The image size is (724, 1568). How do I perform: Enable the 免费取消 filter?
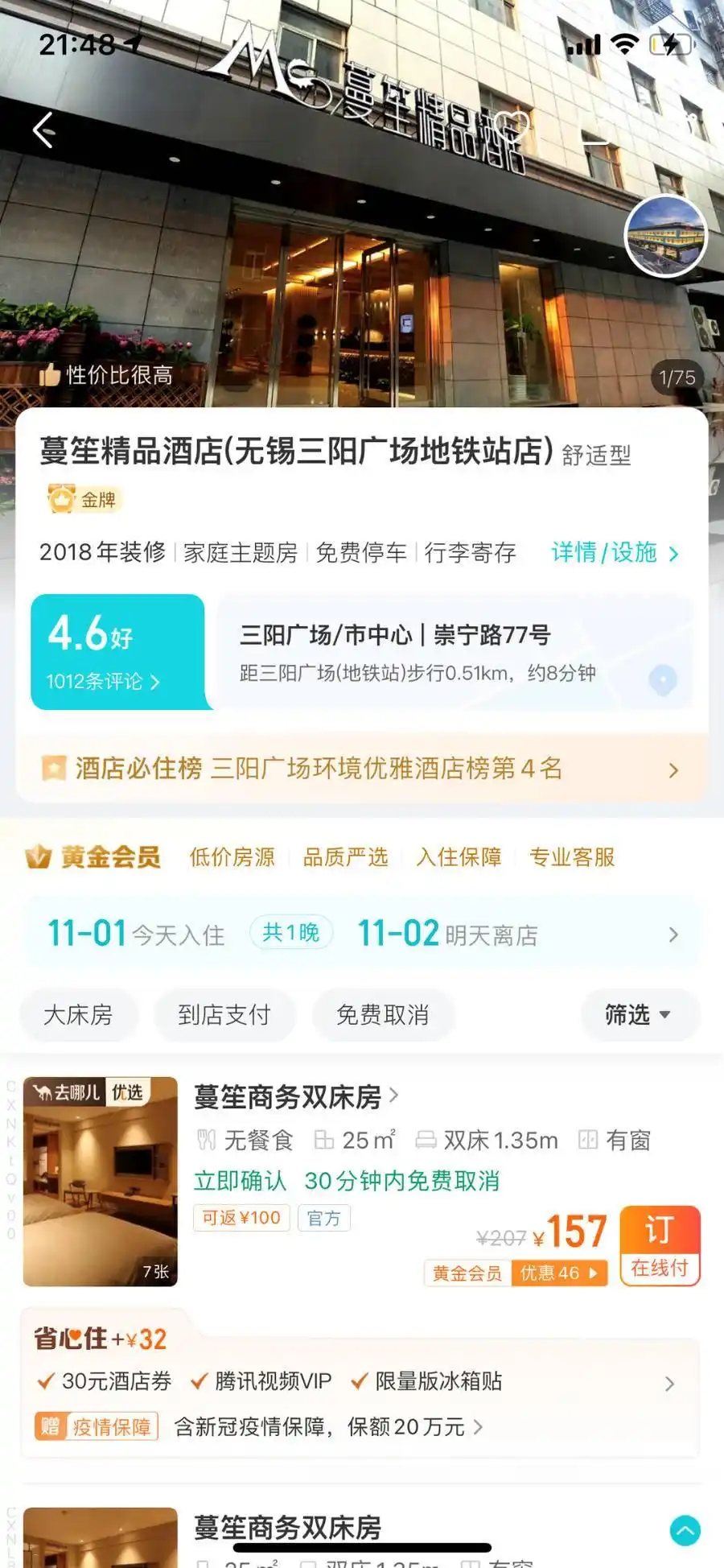point(383,1015)
